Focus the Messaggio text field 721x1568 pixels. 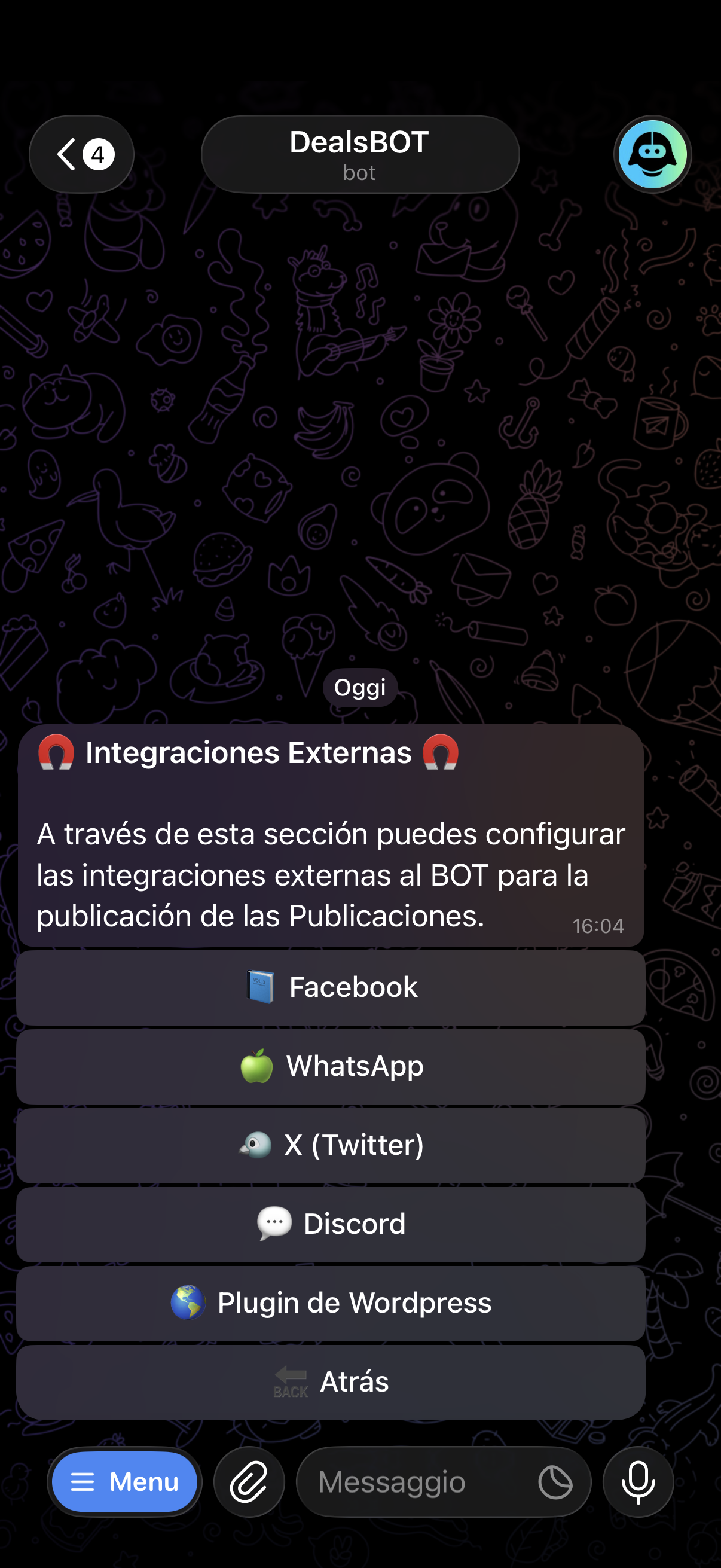[414, 1481]
